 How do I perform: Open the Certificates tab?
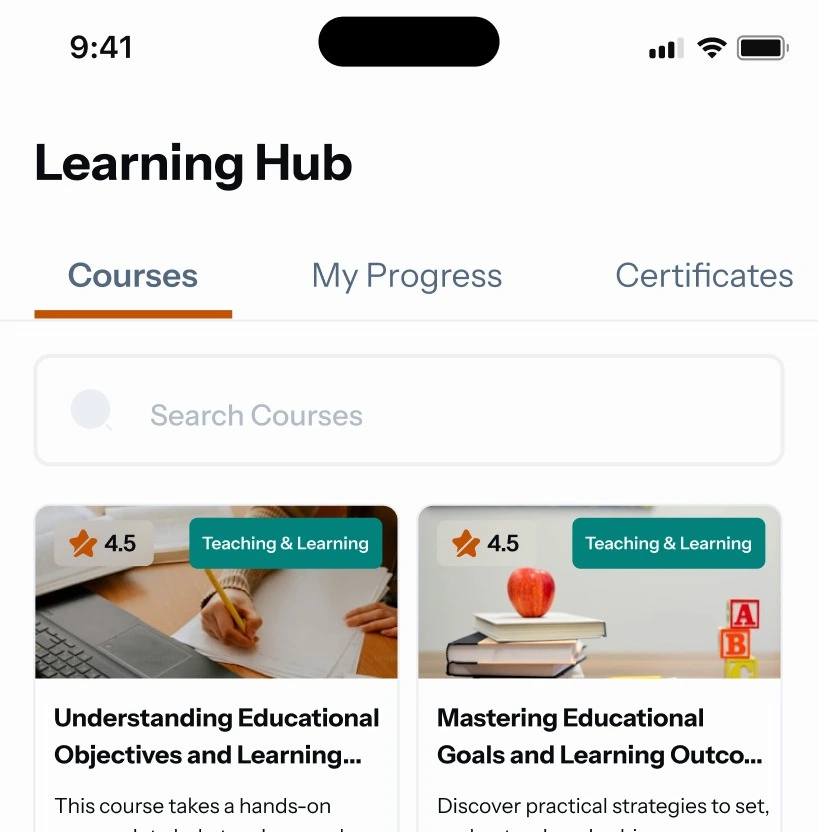pyautogui.click(x=703, y=276)
